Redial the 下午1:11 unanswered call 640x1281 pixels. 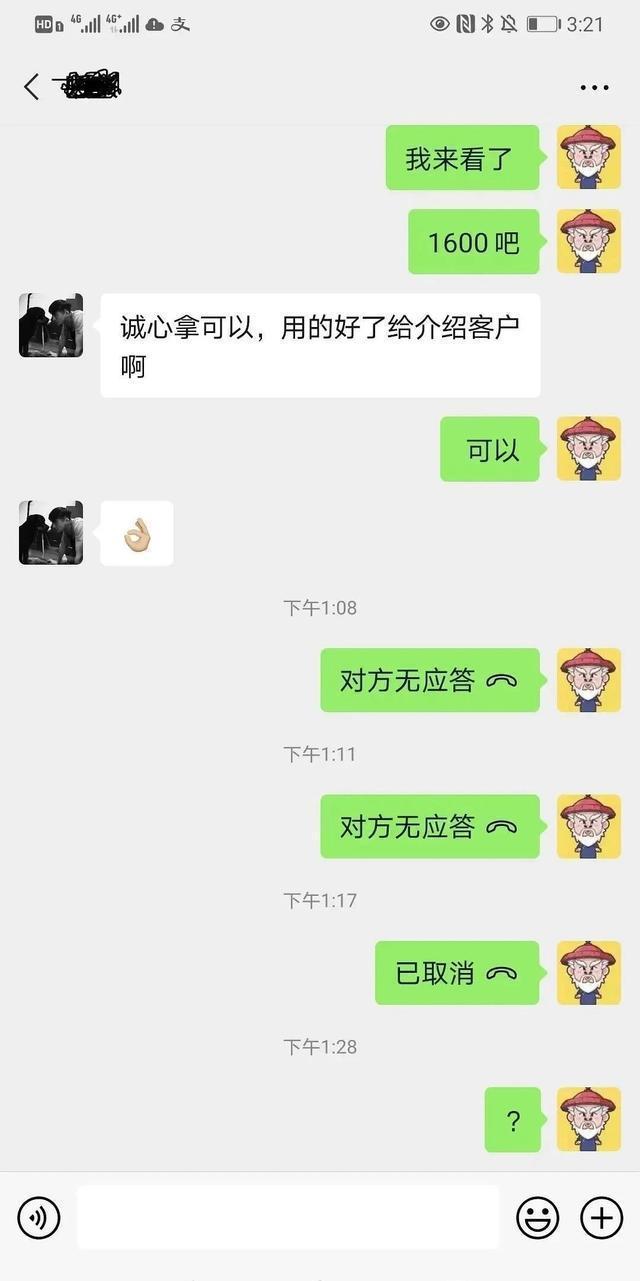430,826
